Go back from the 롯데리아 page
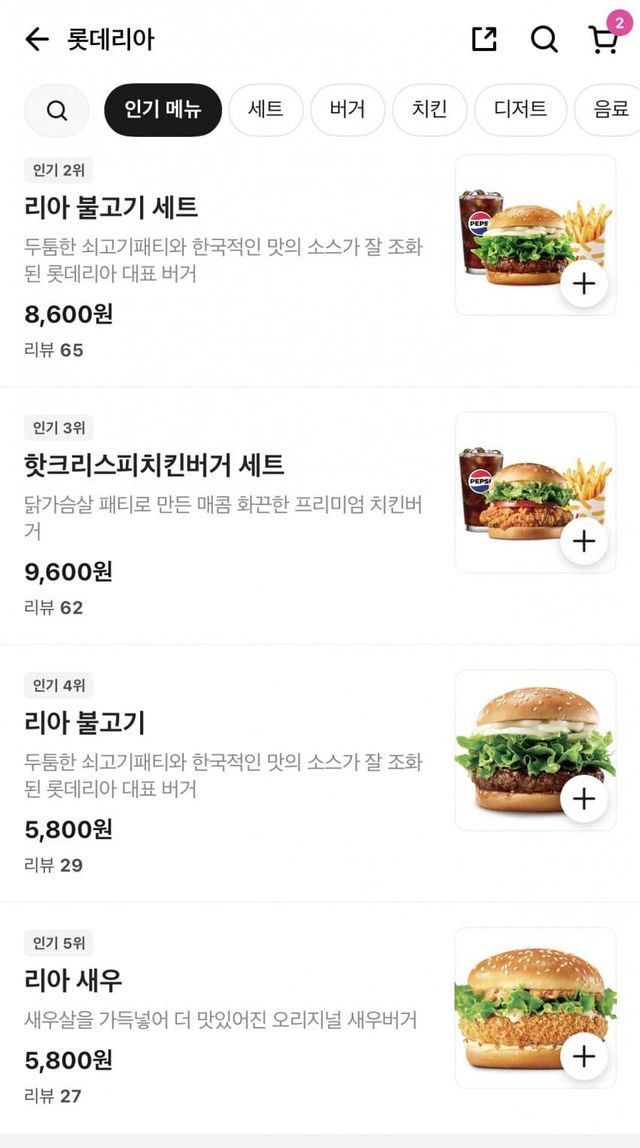 37,39
